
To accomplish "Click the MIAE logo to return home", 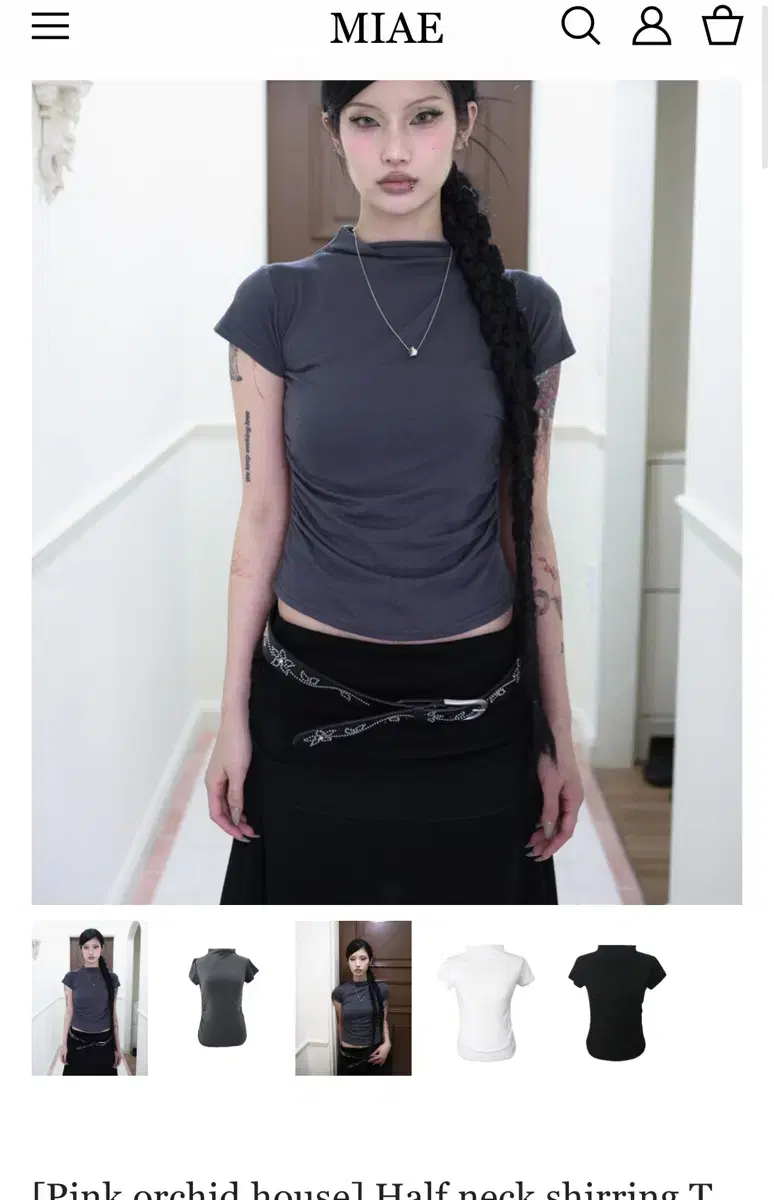I will point(387,27).
